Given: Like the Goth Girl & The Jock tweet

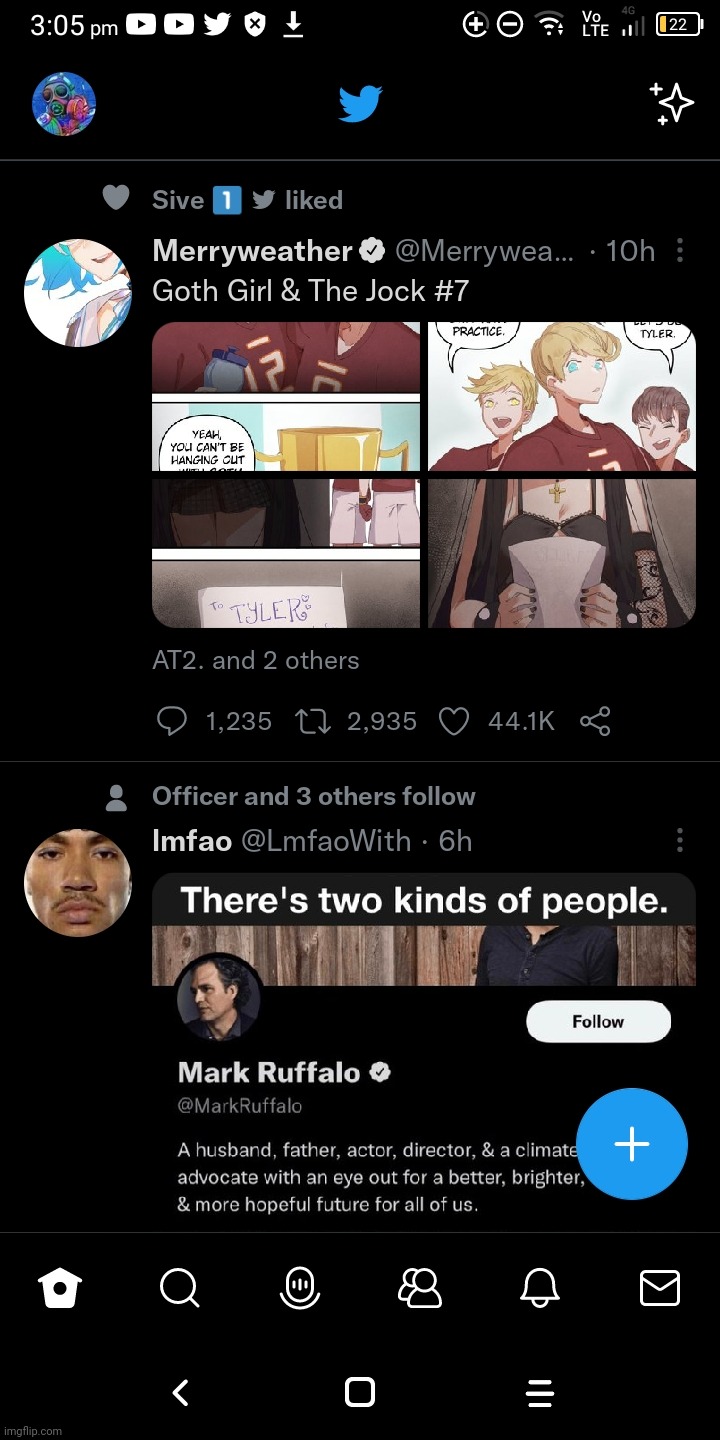Looking at the screenshot, I should click(453, 720).
